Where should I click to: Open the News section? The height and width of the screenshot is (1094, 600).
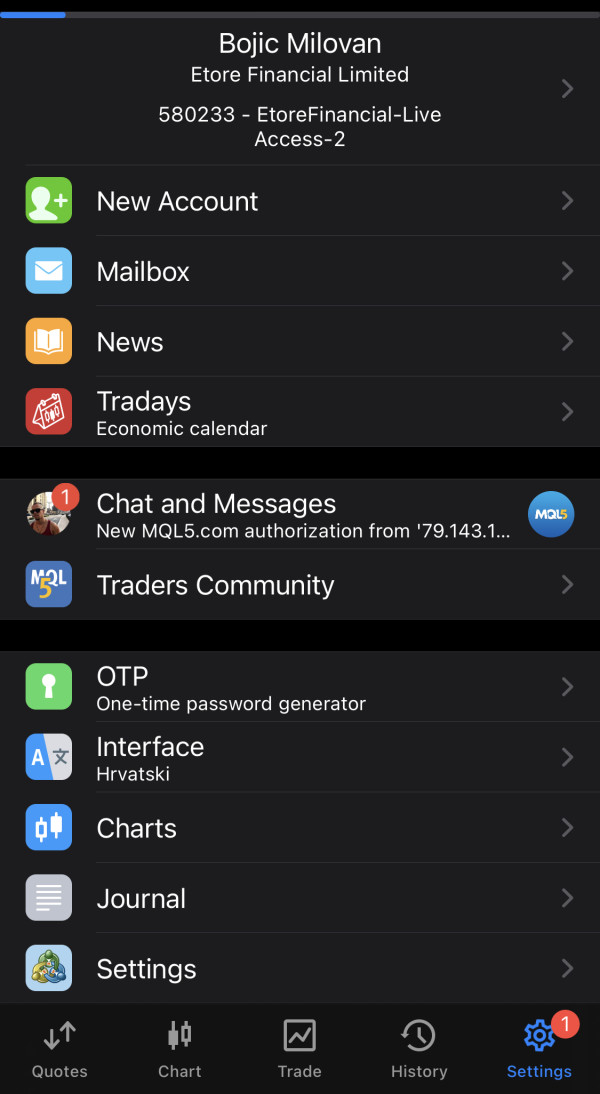point(300,341)
